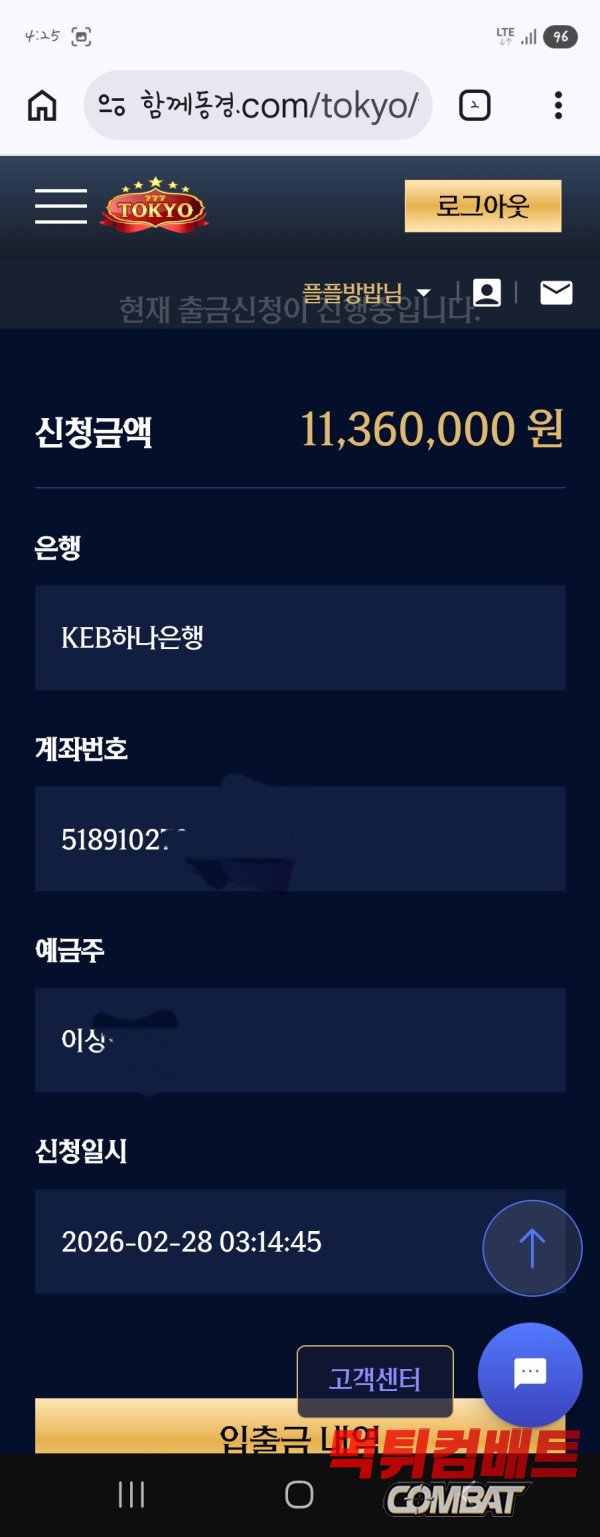Jump to top with the arrow button
Image resolution: width=600 pixels, height=1537 pixels.
pos(532,1248)
